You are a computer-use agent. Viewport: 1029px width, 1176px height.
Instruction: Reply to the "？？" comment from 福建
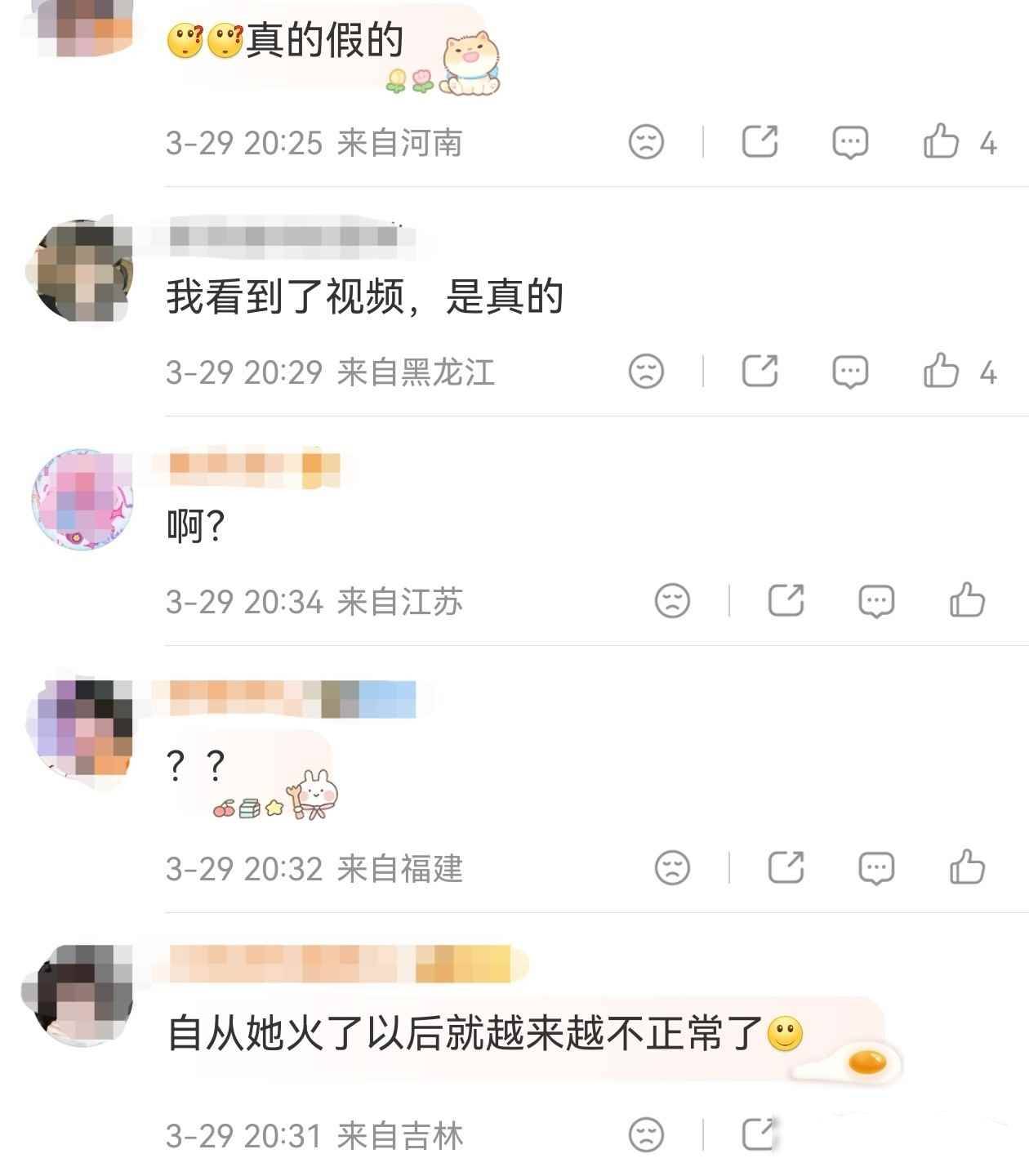click(876, 868)
